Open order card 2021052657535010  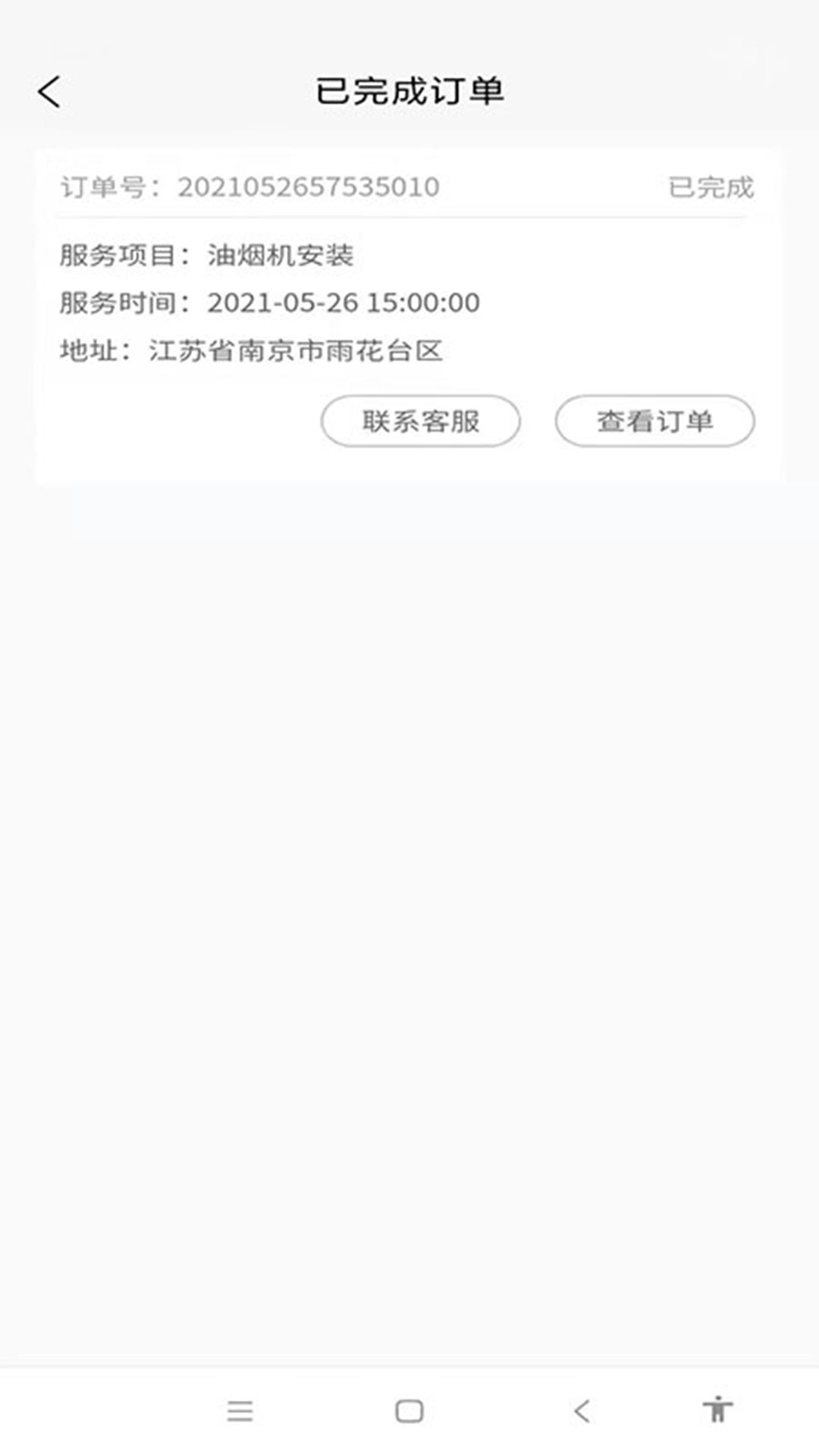[409, 315]
